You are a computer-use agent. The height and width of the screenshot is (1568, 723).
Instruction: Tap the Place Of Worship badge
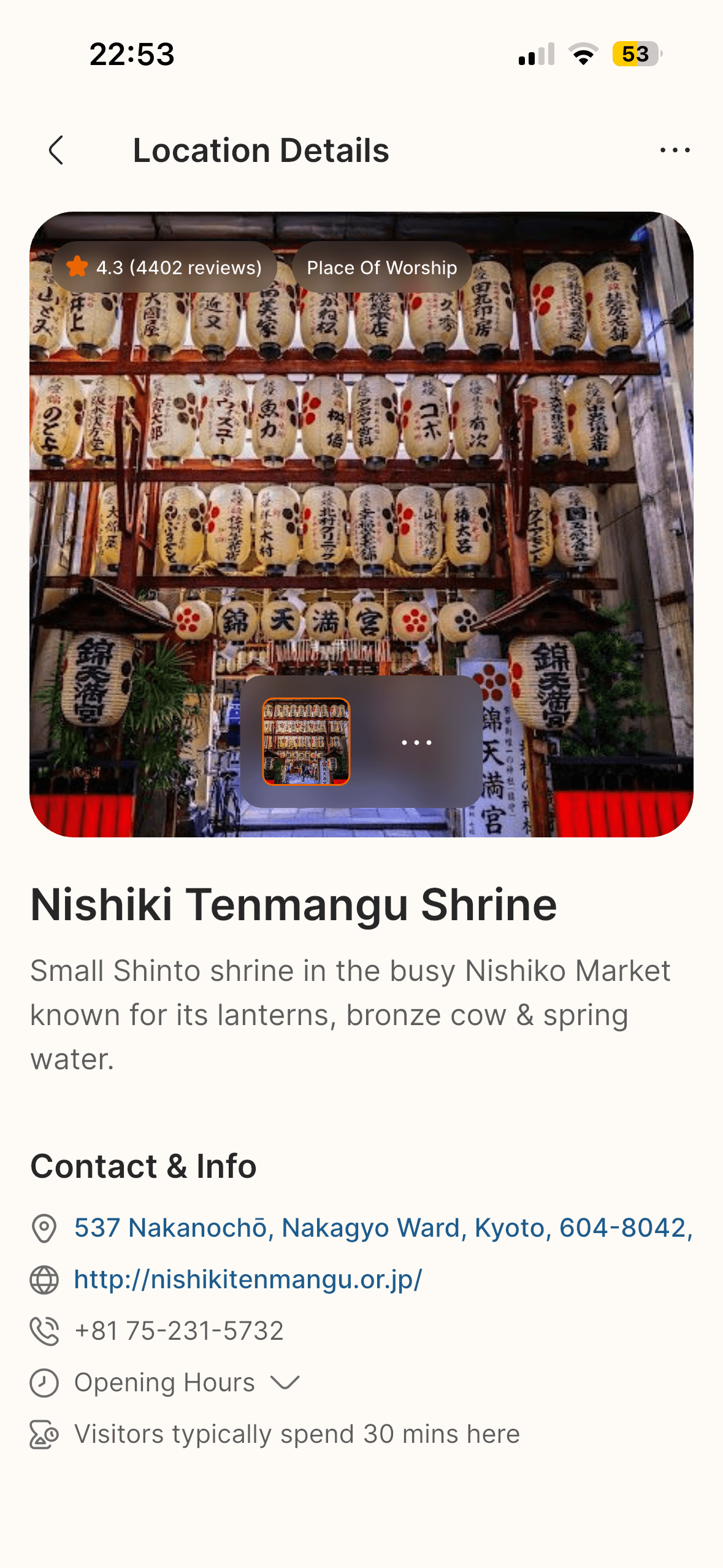[381, 267]
